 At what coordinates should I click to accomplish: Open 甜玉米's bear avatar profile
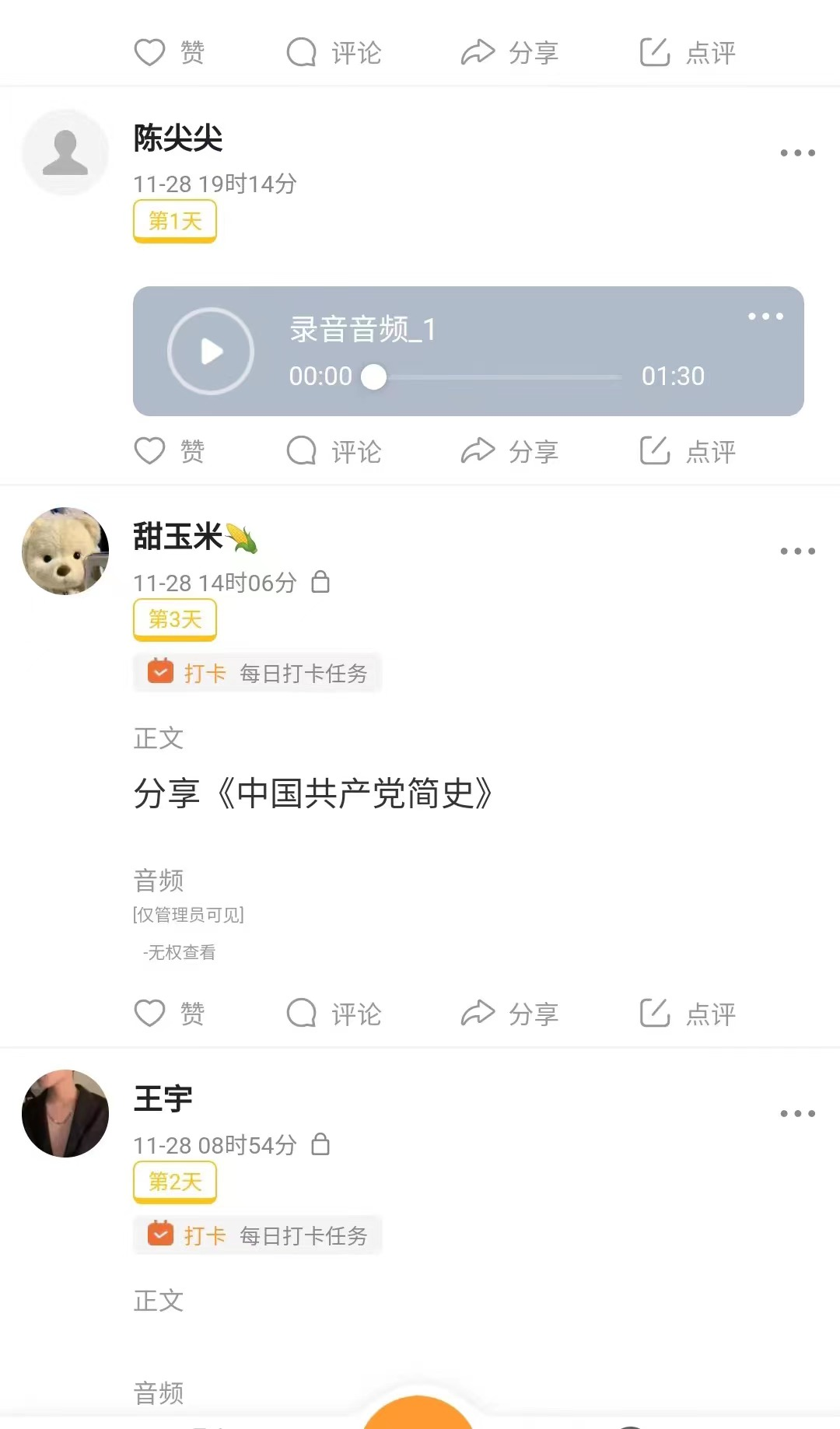[x=65, y=551]
